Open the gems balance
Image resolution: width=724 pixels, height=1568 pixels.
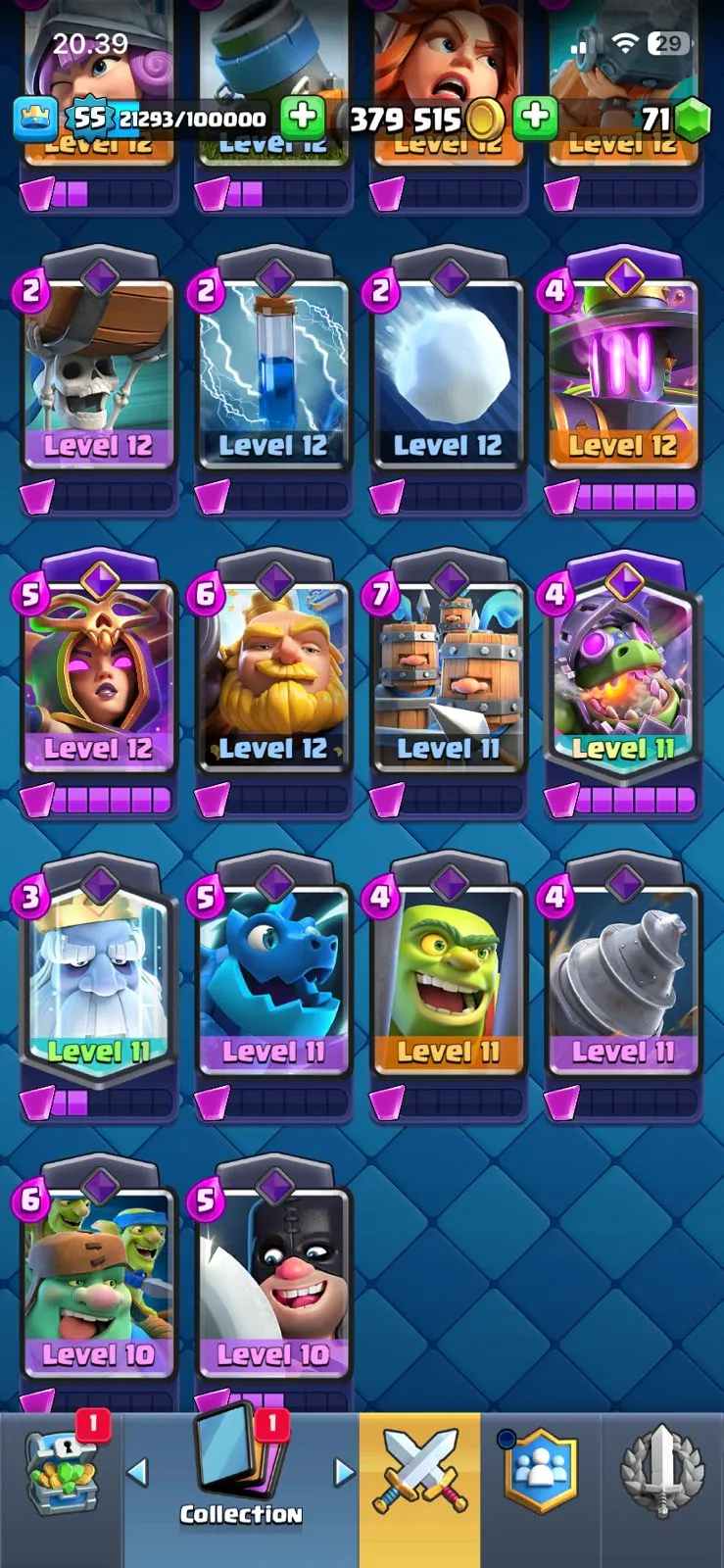(676, 120)
